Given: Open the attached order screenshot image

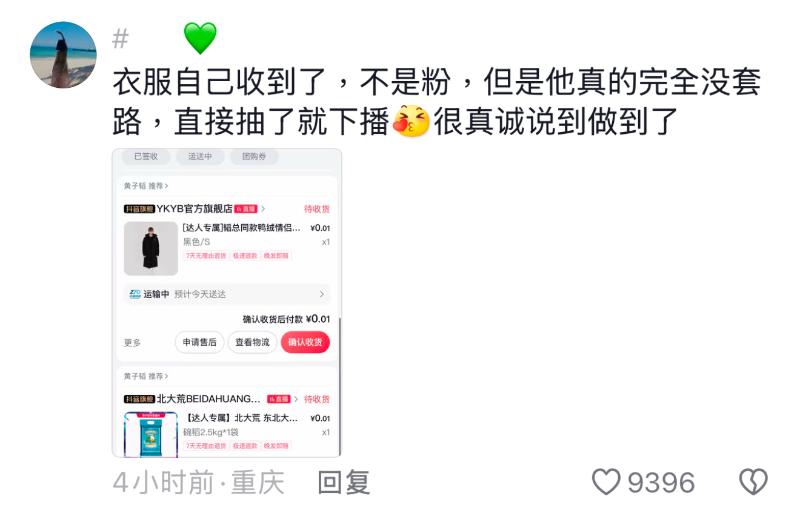Looking at the screenshot, I should pos(227,303).
